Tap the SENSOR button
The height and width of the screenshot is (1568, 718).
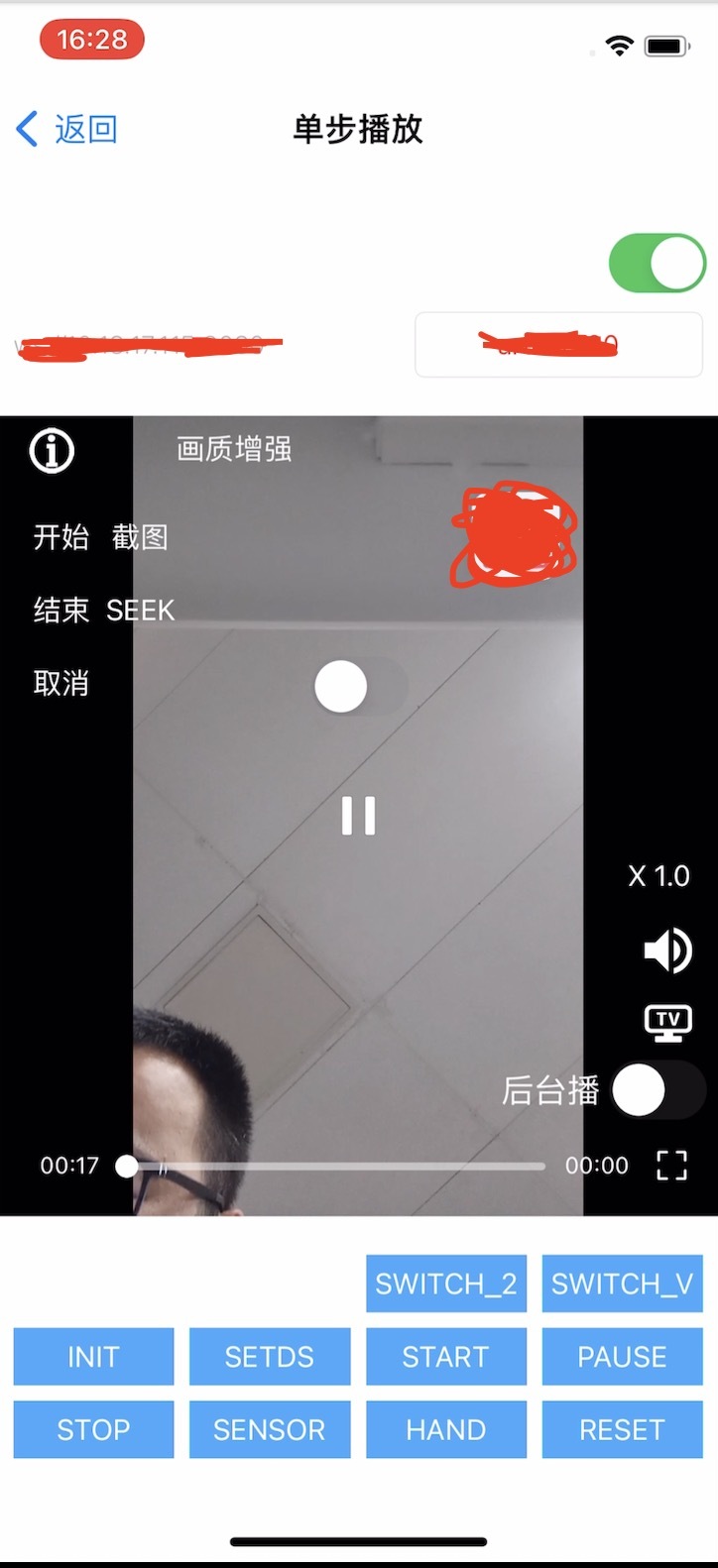point(270,1429)
